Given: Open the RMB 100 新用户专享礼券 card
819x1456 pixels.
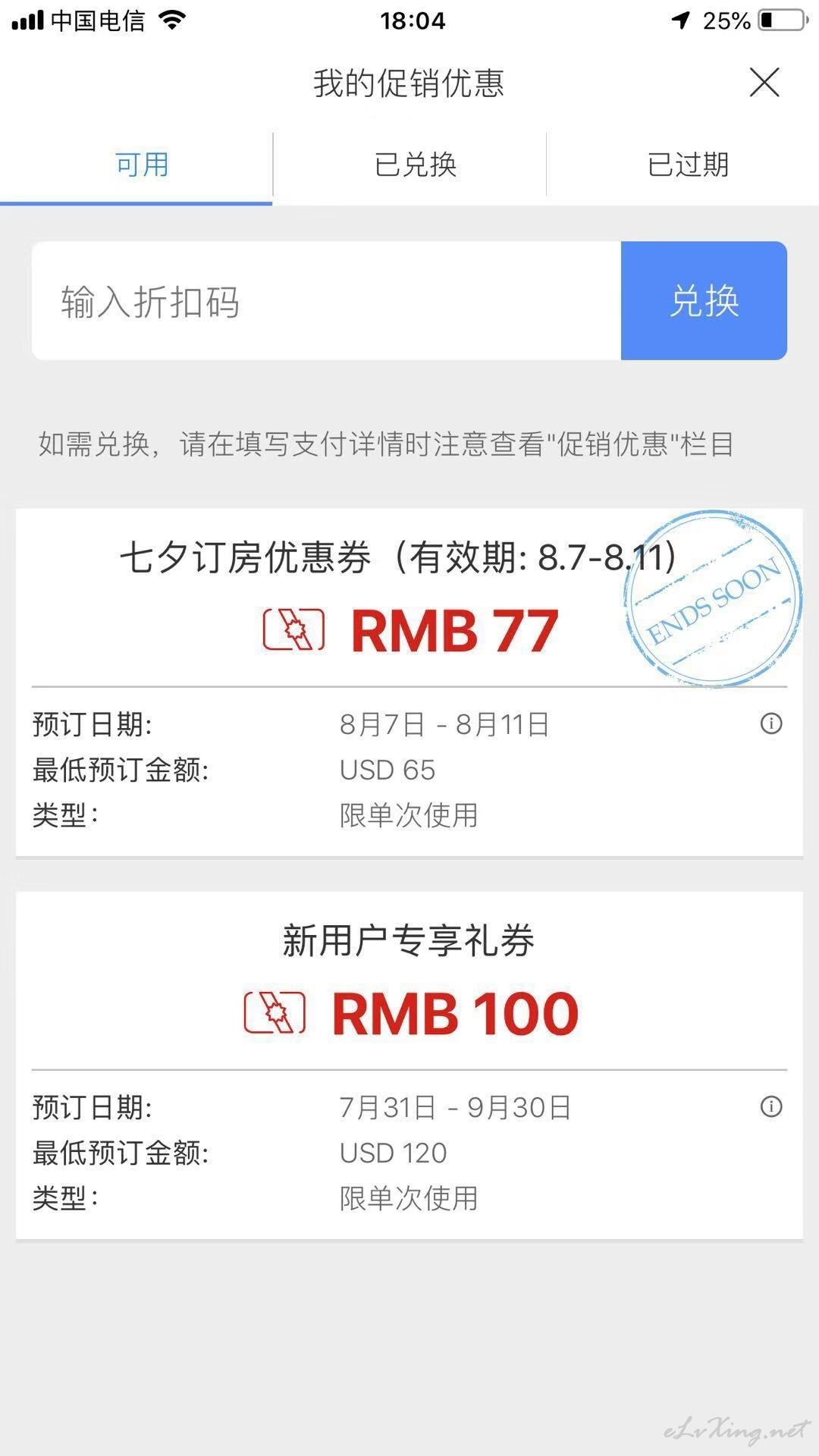Looking at the screenshot, I should click(409, 1065).
